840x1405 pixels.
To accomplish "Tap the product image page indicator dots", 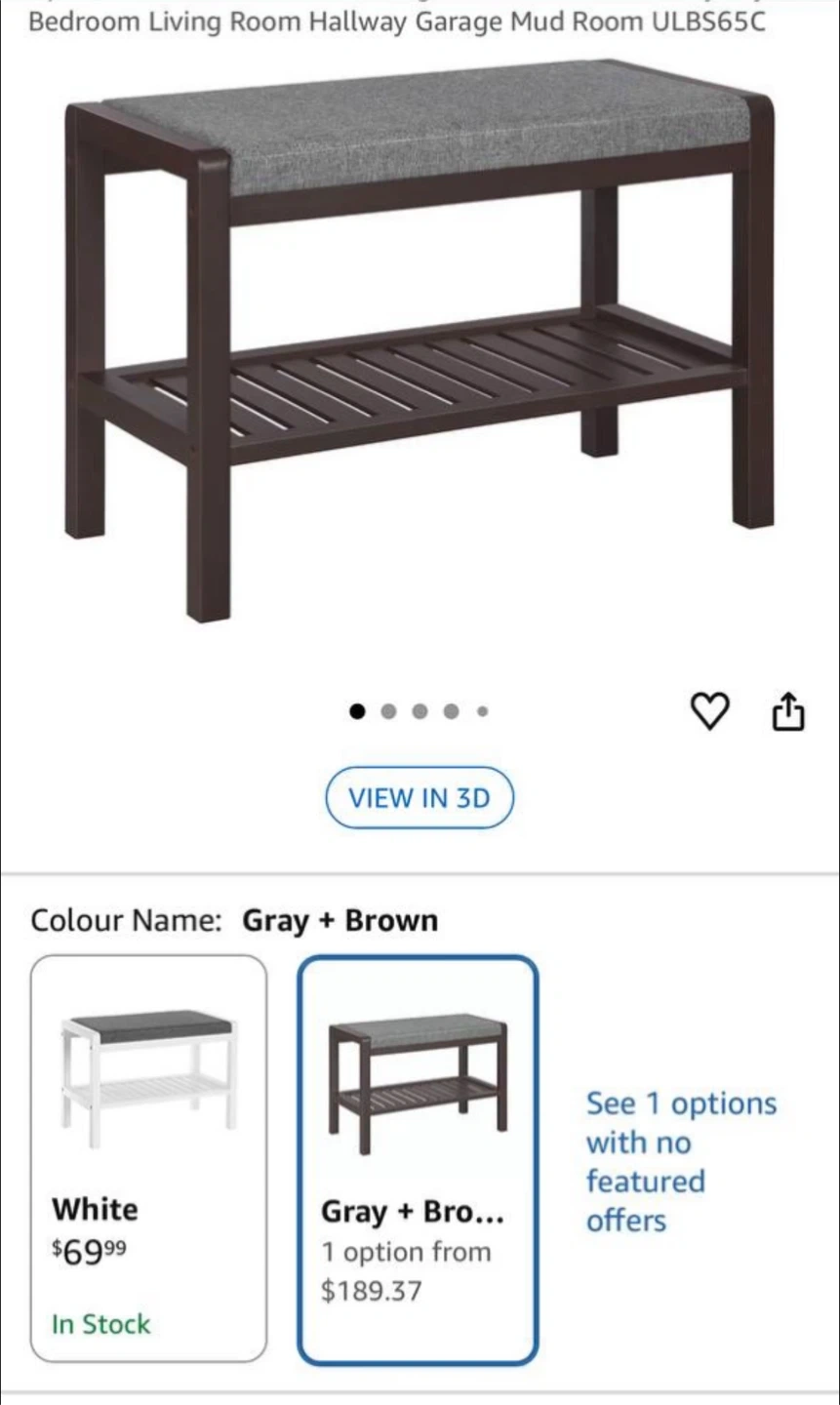I will coord(420,711).
